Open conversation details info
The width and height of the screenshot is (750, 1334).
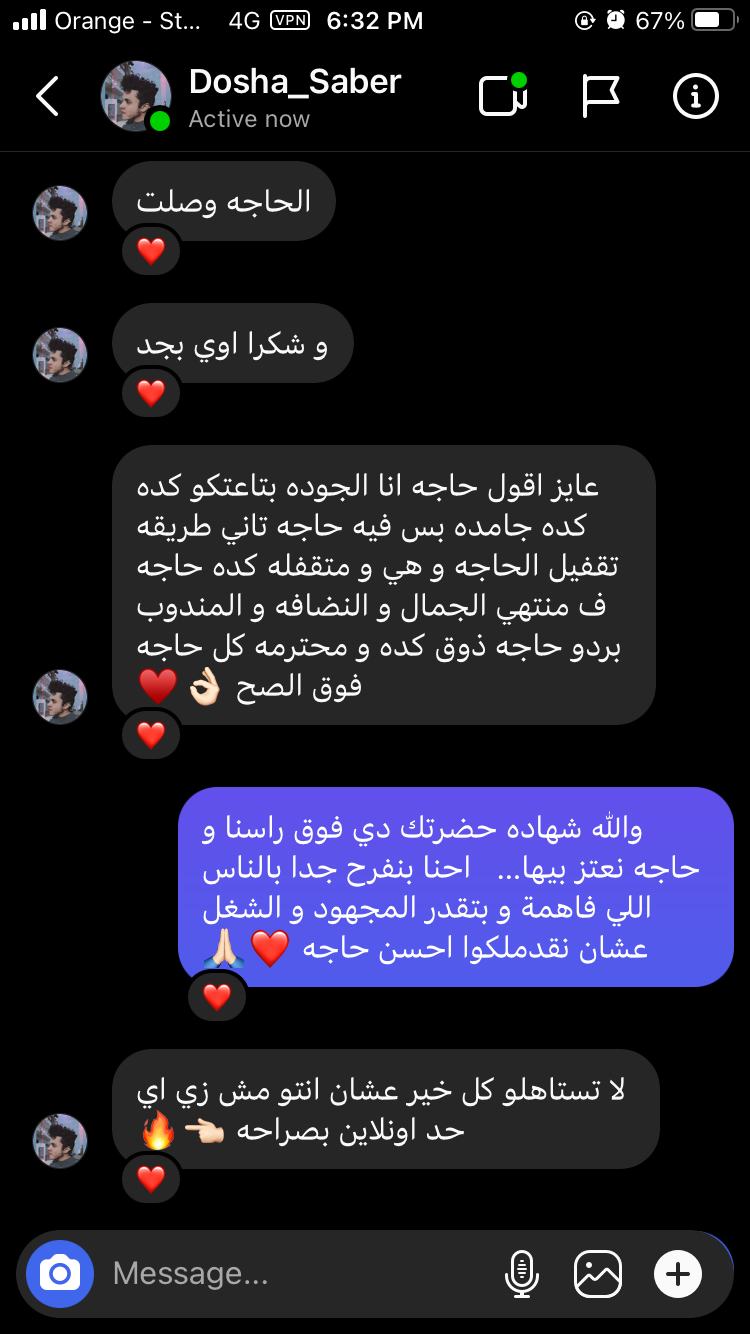tap(696, 96)
